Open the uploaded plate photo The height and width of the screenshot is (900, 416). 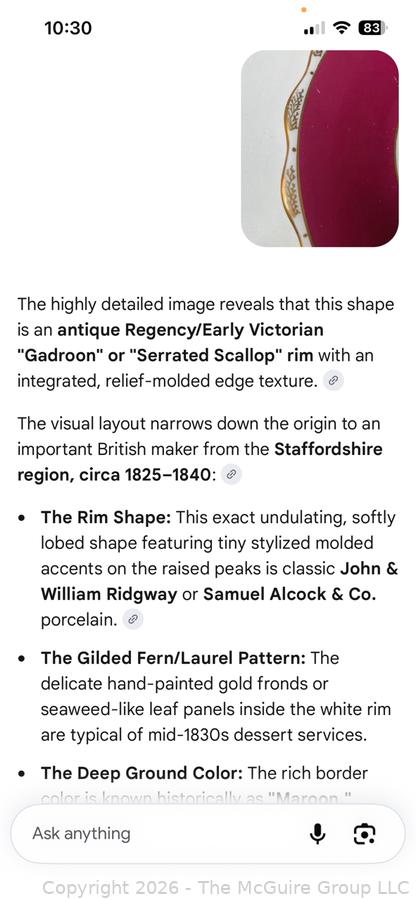(320, 149)
